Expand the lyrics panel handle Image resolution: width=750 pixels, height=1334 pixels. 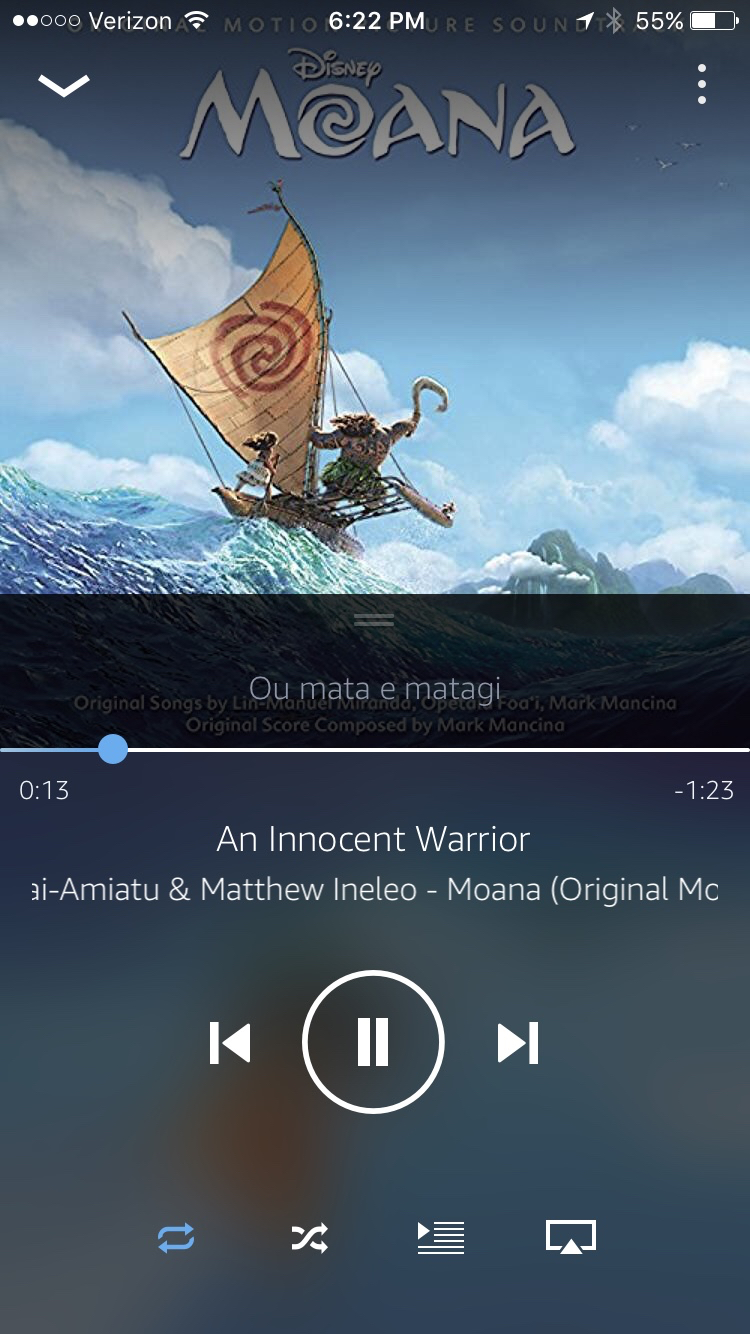click(x=374, y=619)
